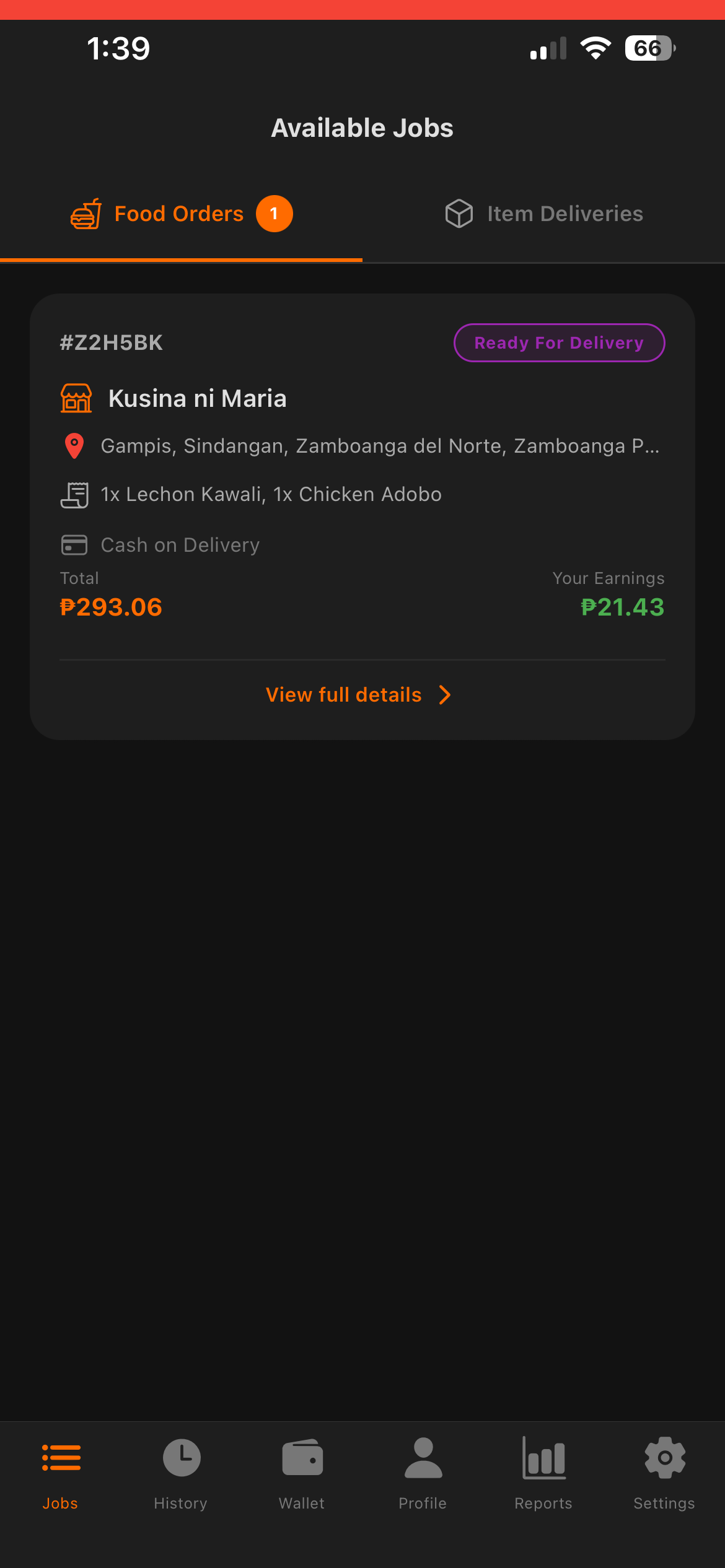Tap View full details link
Image resolution: width=725 pixels, height=1568 pixels.
point(358,695)
